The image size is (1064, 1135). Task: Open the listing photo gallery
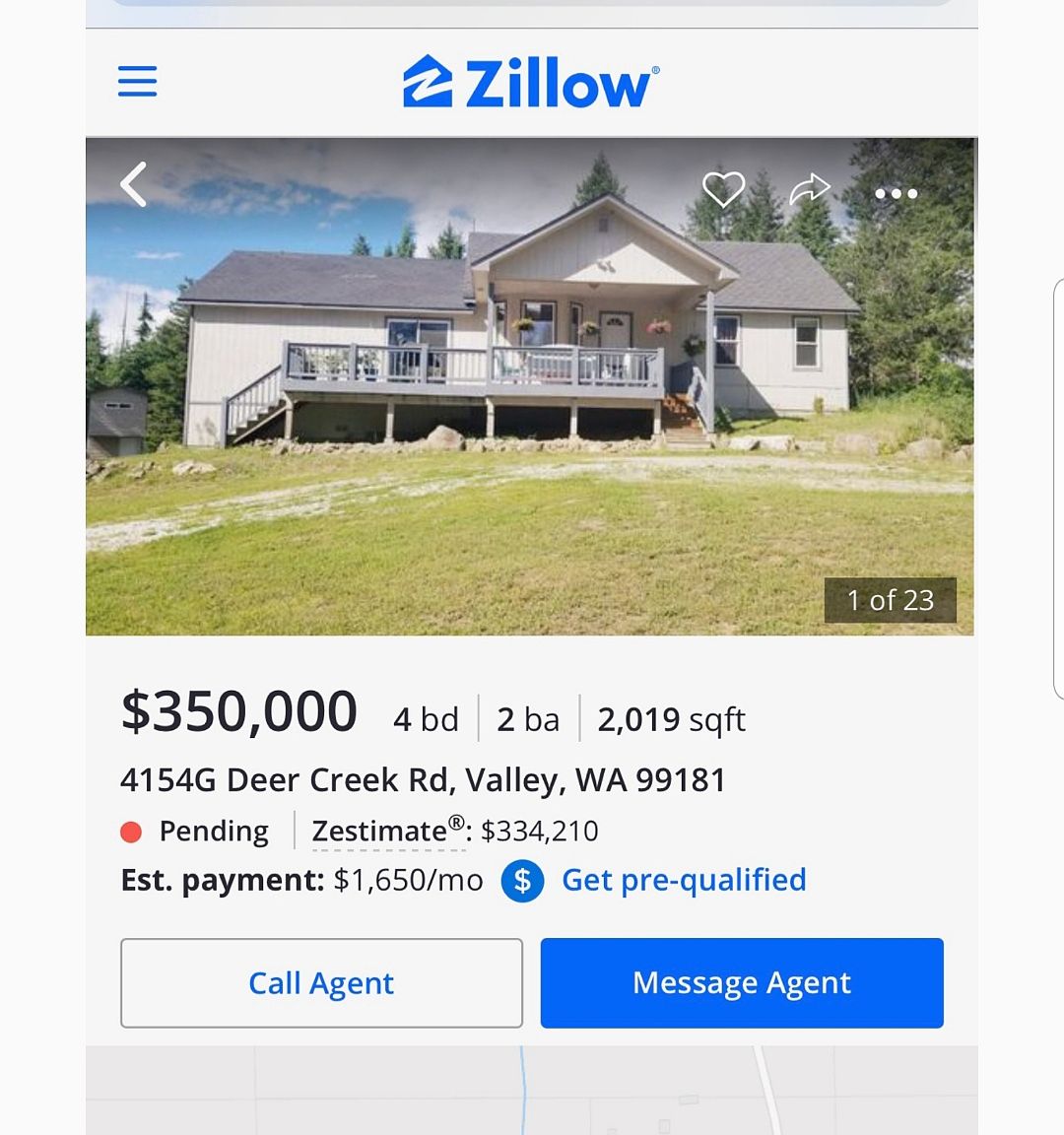tap(530, 414)
